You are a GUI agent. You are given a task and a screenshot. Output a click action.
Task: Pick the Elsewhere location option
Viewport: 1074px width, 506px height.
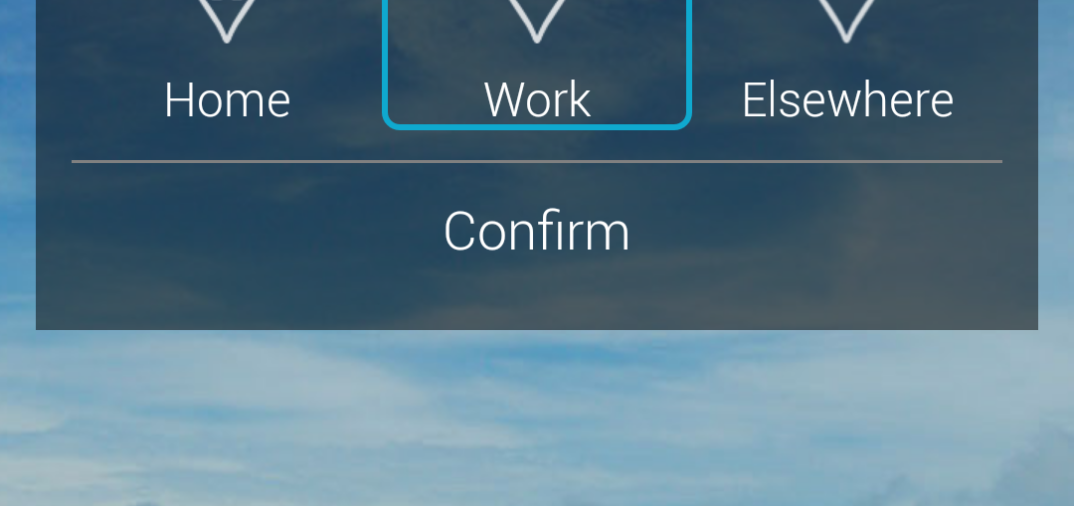point(847,70)
